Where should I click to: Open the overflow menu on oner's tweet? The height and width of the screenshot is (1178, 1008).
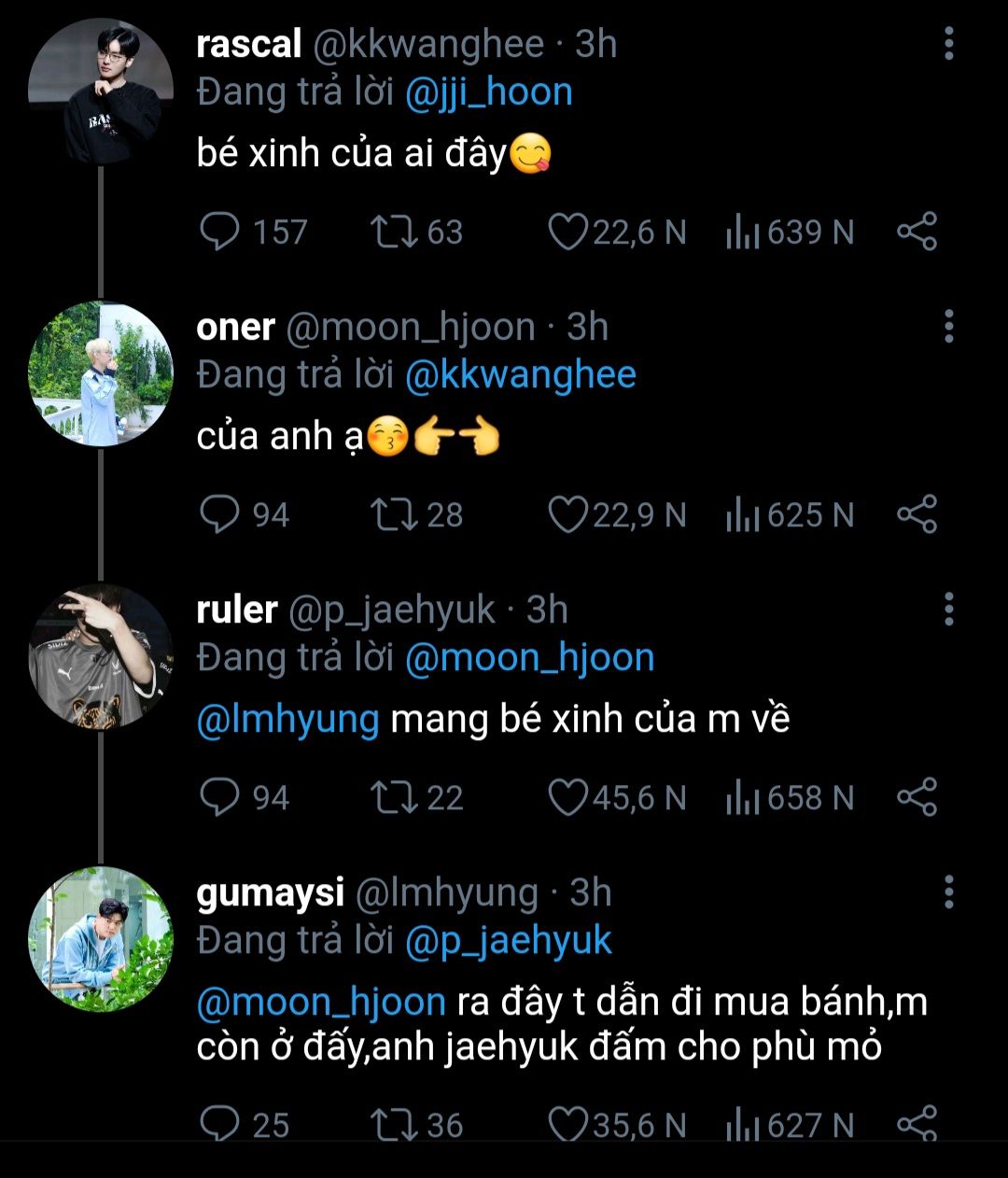tap(948, 327)
